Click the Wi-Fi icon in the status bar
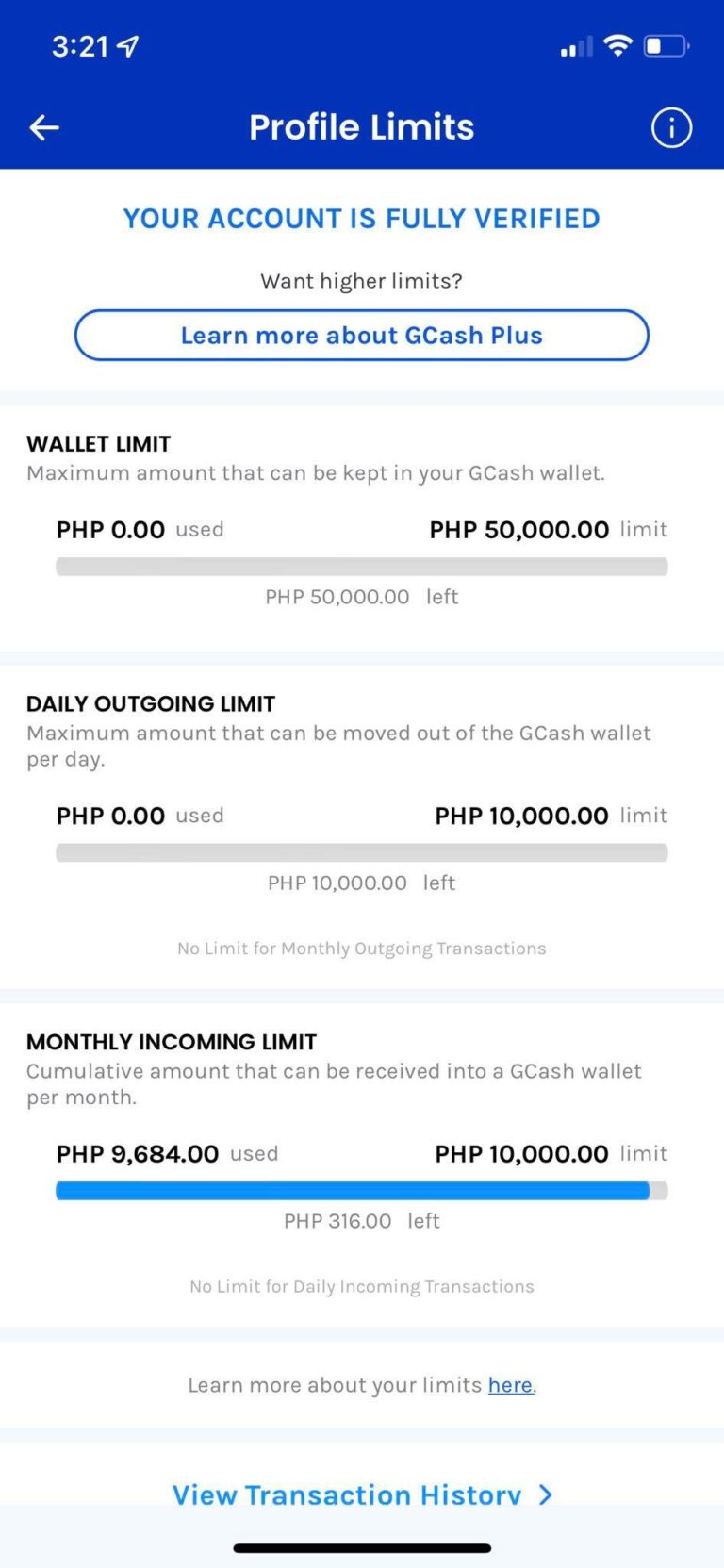 click(x=617, y=44)
